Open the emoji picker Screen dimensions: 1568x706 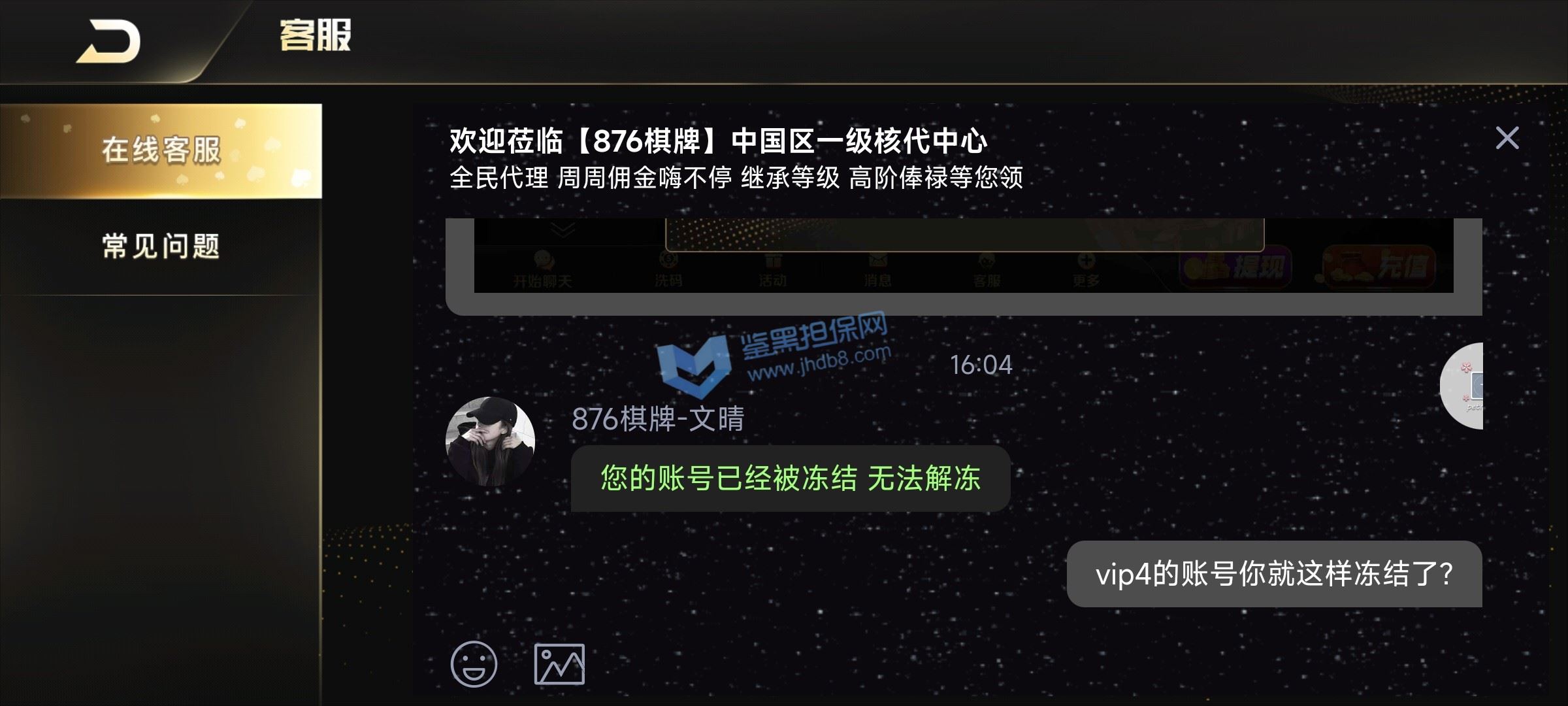(x=474, y=664)
